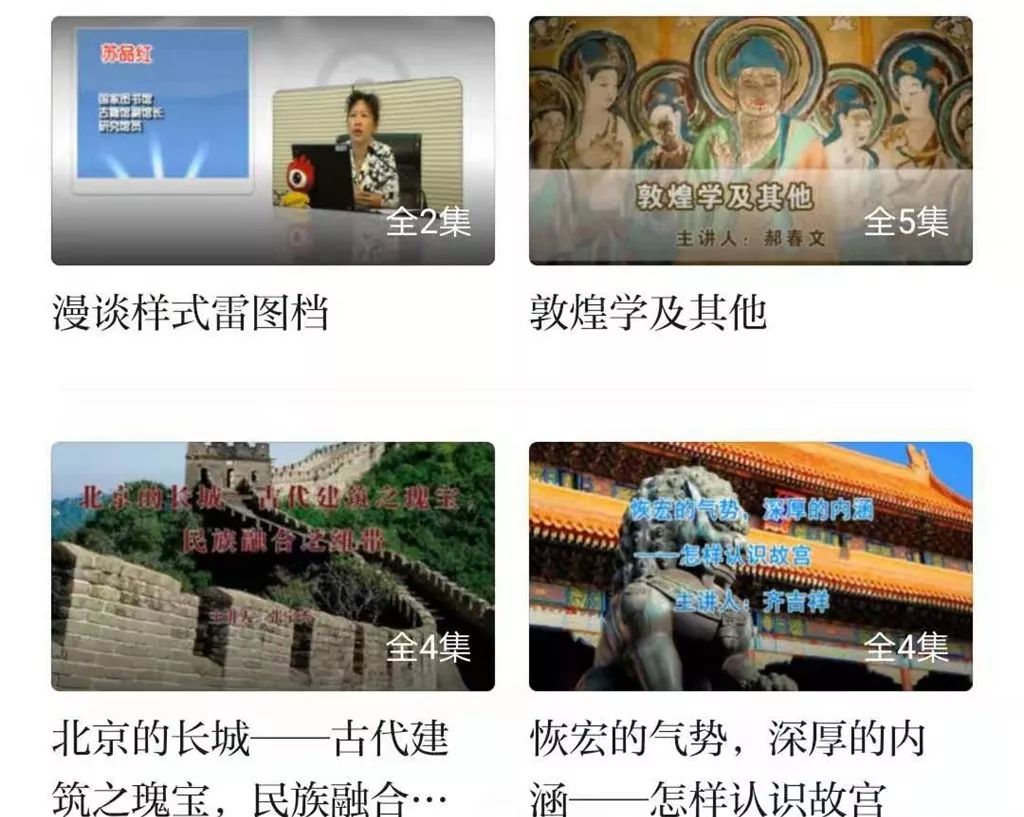
Task: Open the 恢宏的气势 怎样认识故宫 series
Action: tap(750, 566)
